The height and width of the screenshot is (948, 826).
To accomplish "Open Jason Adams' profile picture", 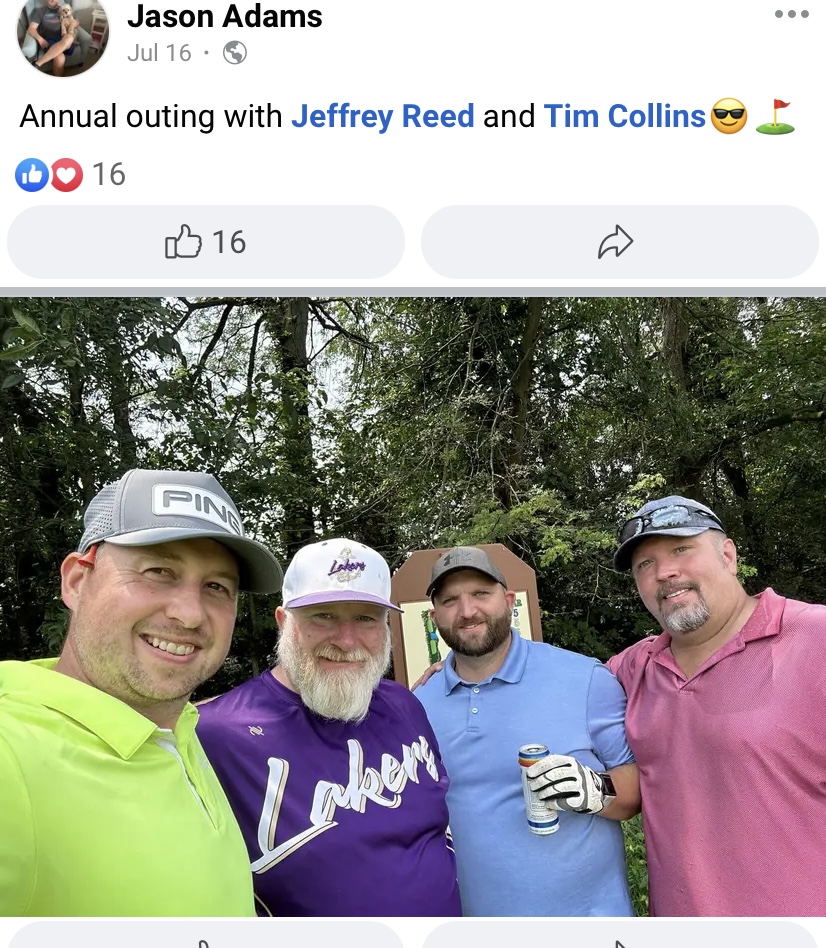I will tap(62, 35).
